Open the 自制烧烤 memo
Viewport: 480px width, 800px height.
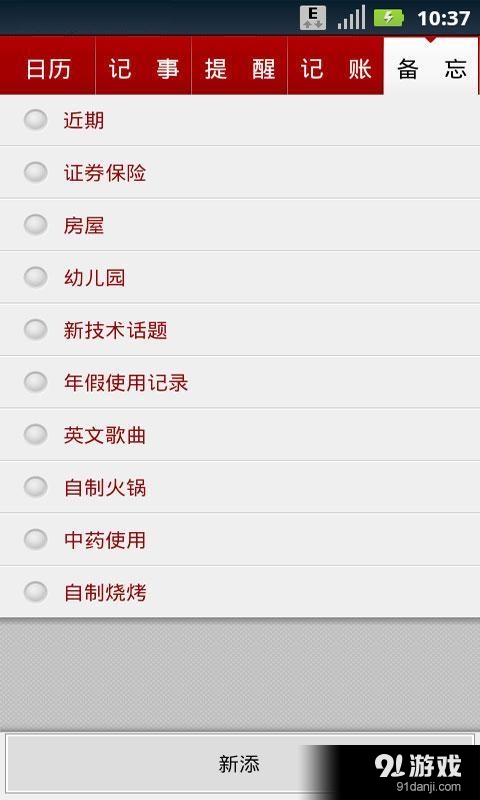pyautogui.click(x=240, y=592)
